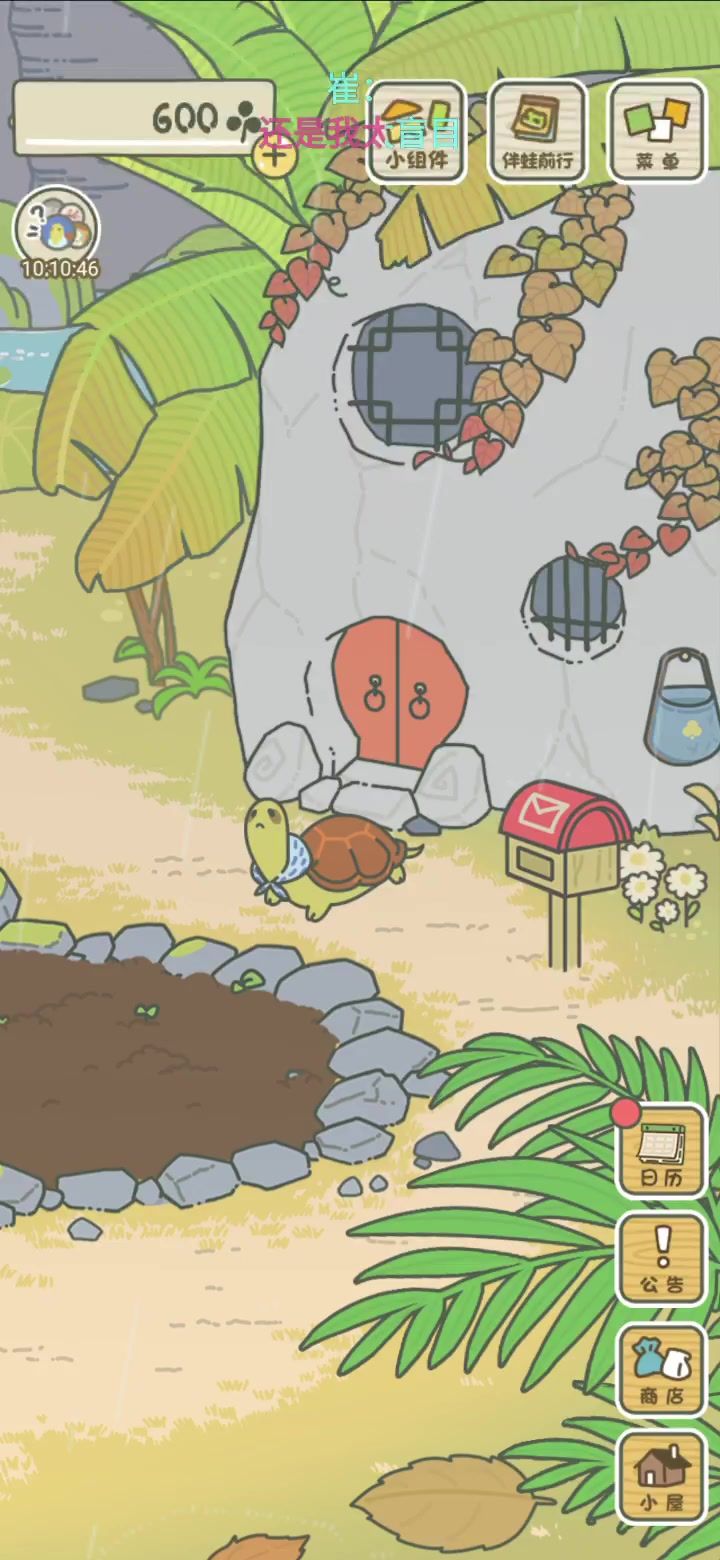Tap the plus icon to add clovers
Screen dimensions: 720x1560
274,158
